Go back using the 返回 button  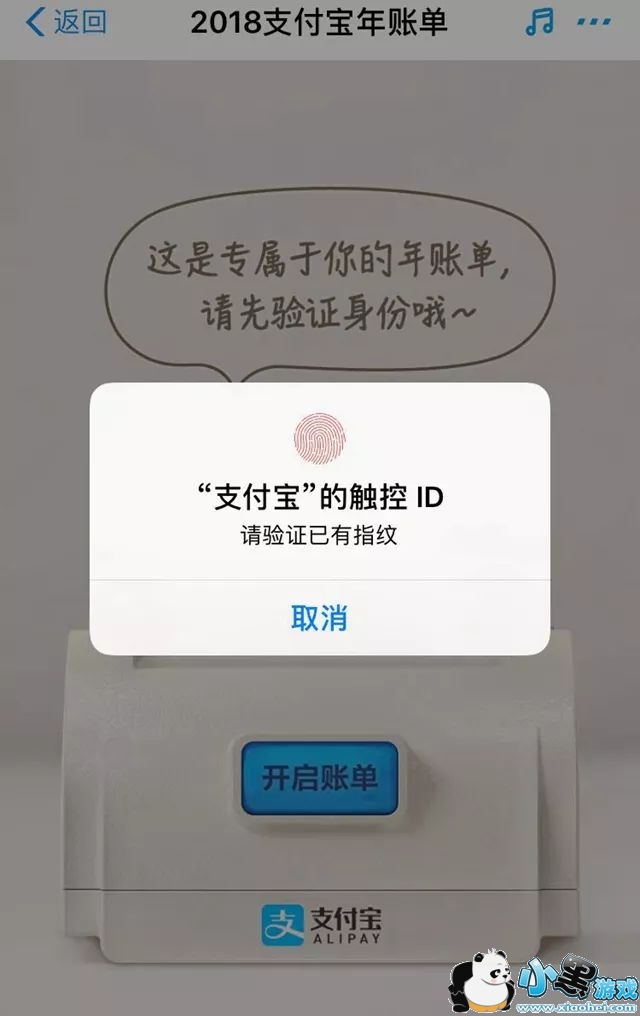point(66,22)
